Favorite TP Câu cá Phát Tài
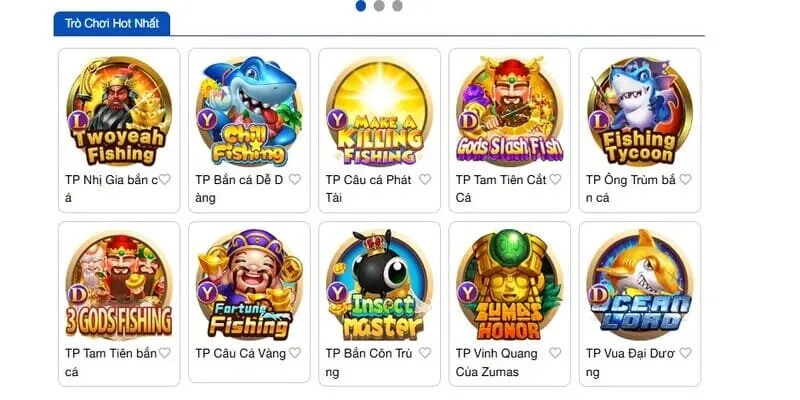The height and width of the screenshot is (400, 800). (x=425, y=180)
